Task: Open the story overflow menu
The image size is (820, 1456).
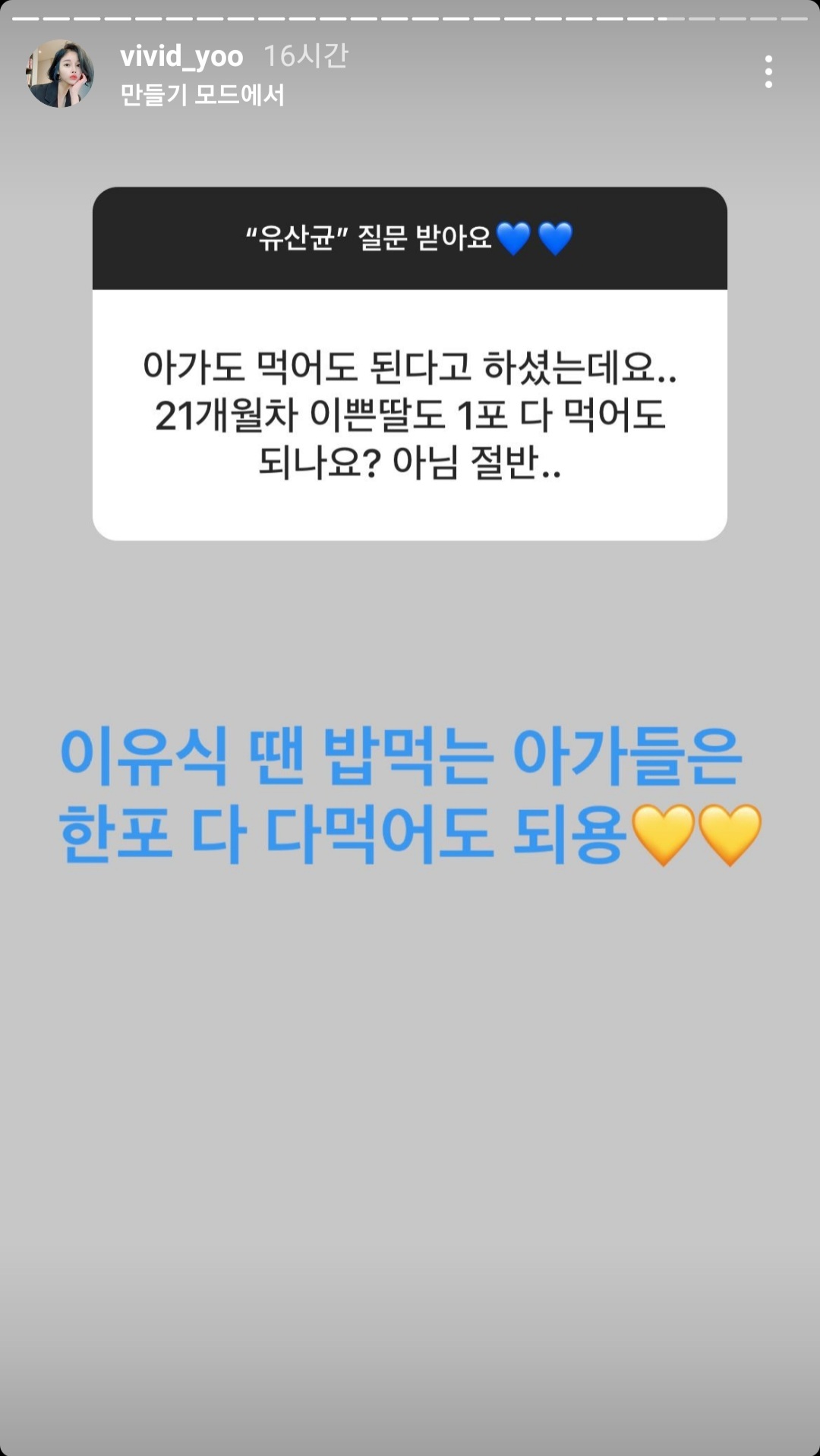Action: click(768, 72)
